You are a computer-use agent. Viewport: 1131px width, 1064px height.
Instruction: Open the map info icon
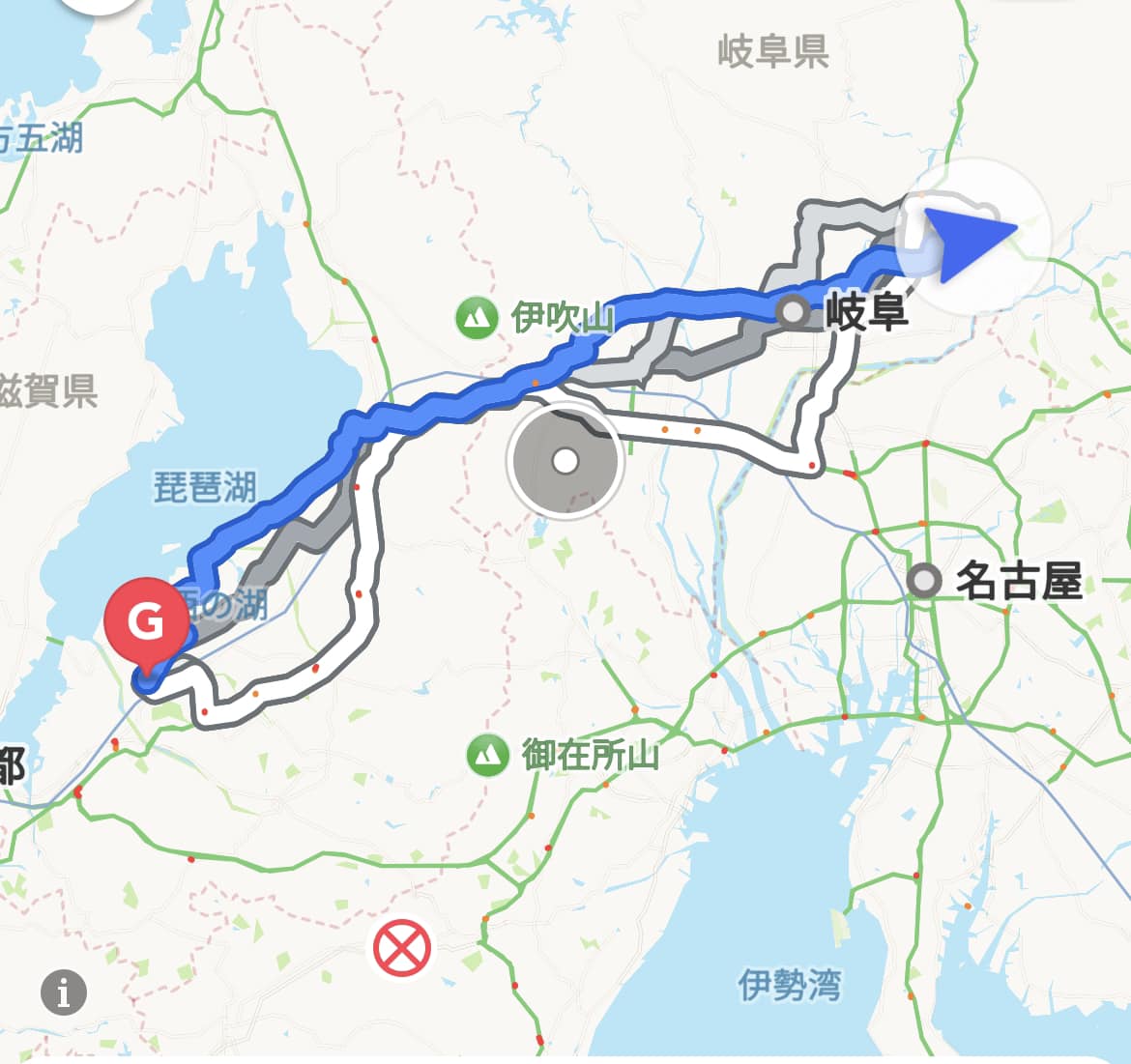click(x=64, y=992)
